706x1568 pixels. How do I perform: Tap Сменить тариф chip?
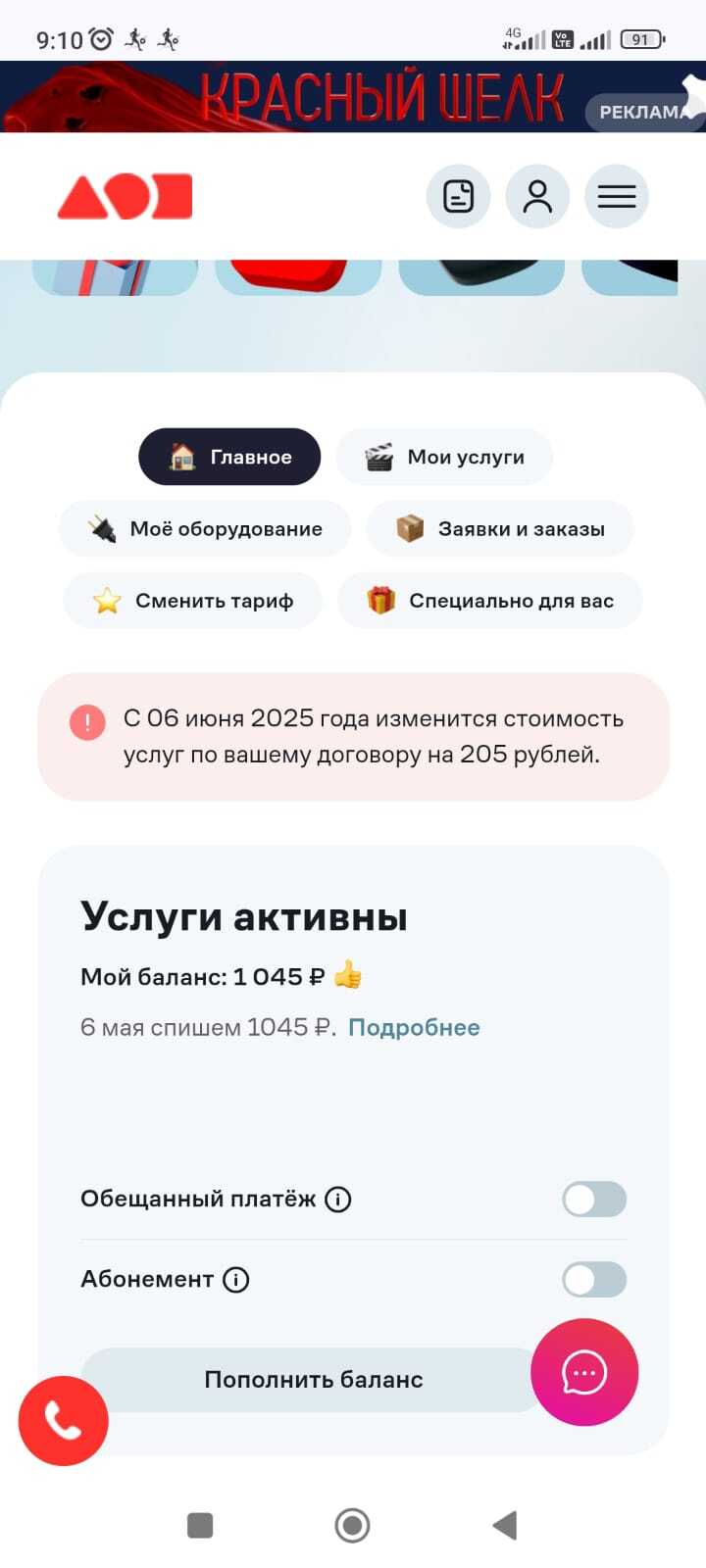point(193,601)
